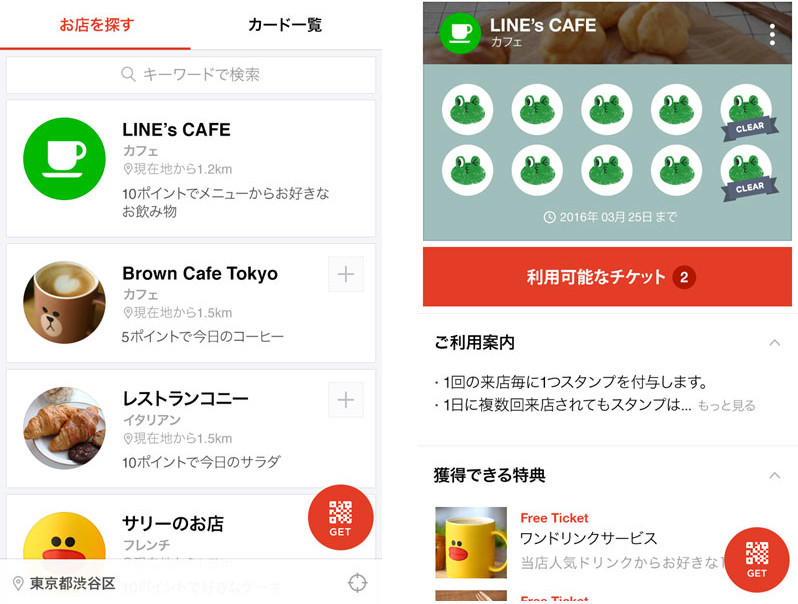
Task: Collapse the ご利用案内 section
Action: pyautogui.click(x=774, y=343)
